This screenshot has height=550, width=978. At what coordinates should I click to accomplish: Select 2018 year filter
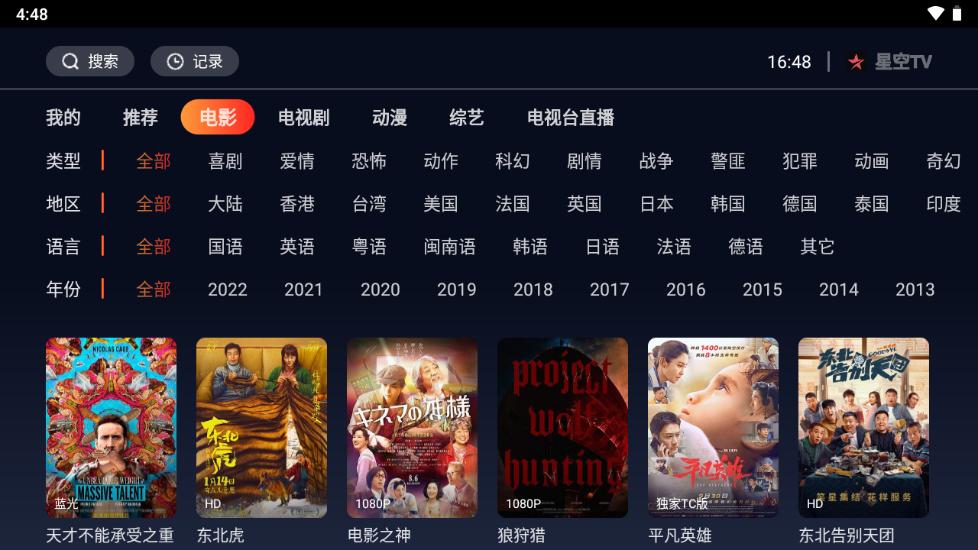(x=532, y=289)
